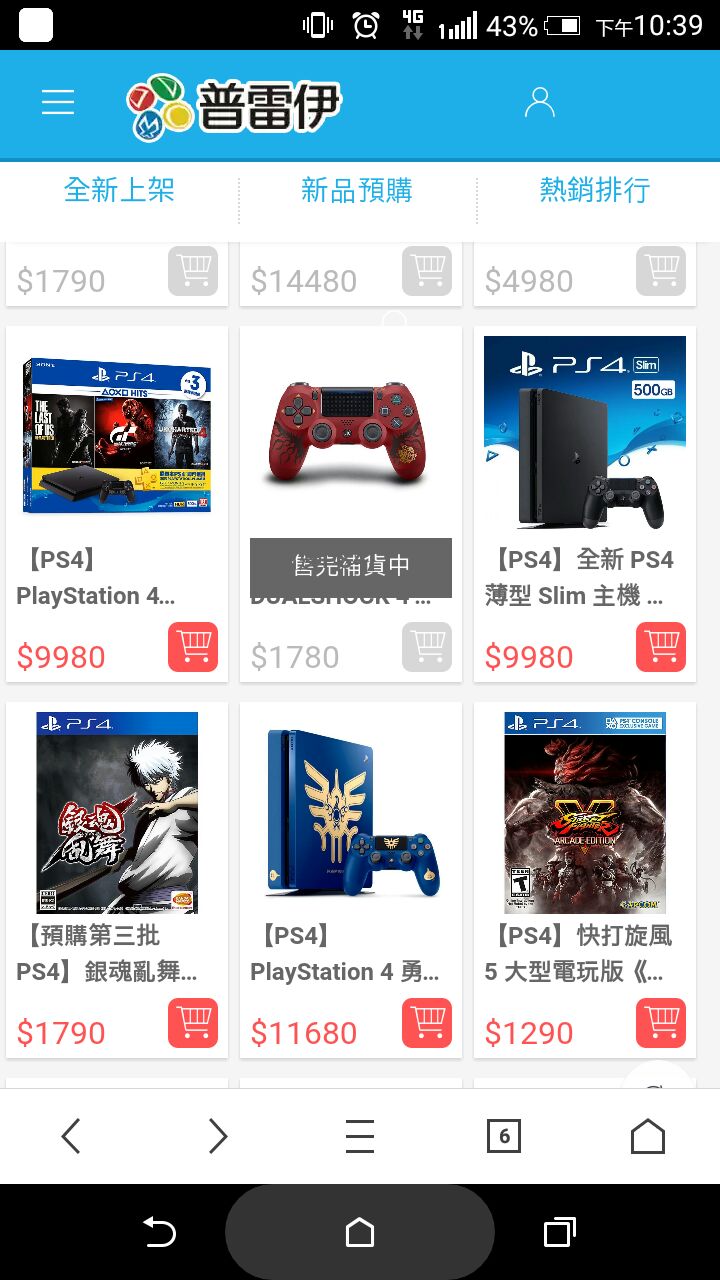Switch to 新品預購 tab
720x1280 pixels.
357,190
